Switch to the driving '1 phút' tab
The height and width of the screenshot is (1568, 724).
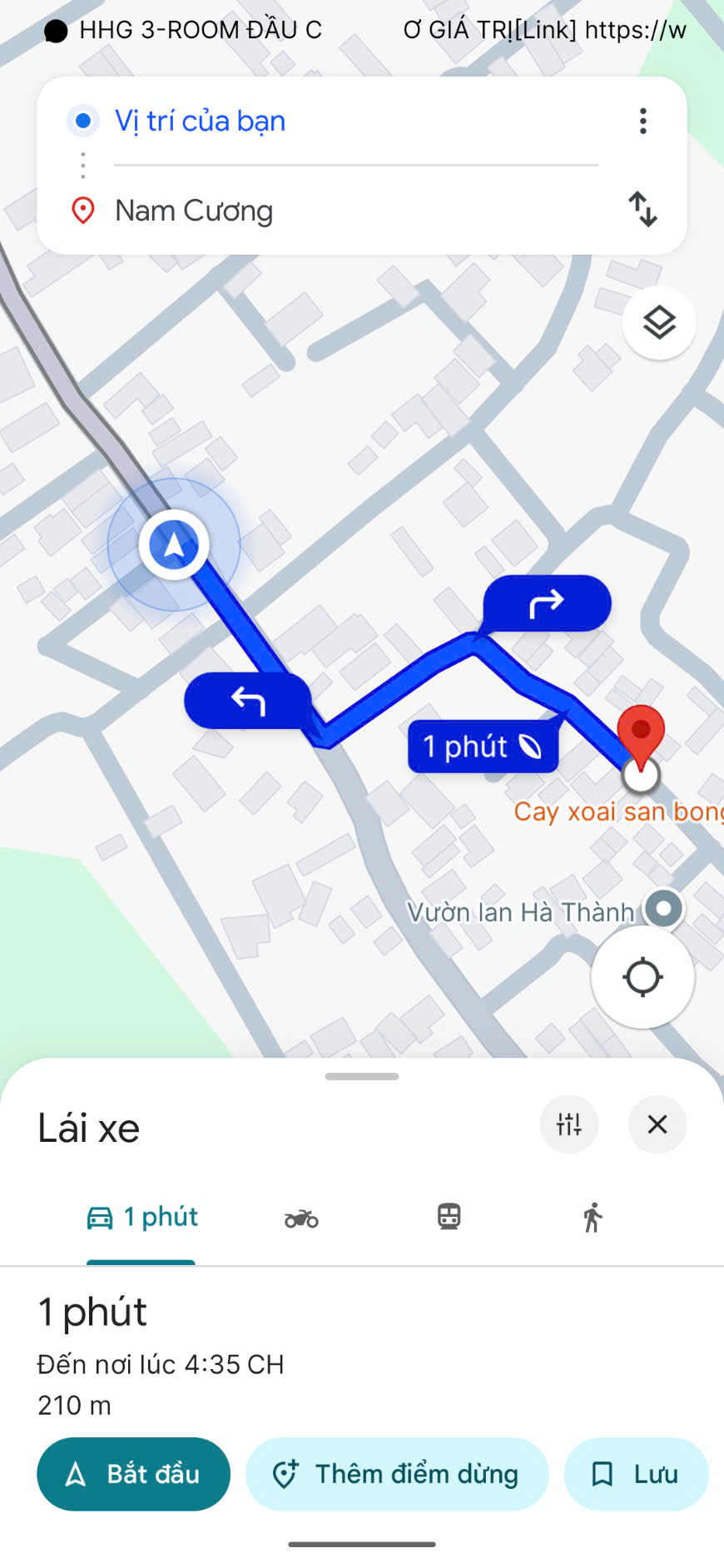[x=141, y=1216]
